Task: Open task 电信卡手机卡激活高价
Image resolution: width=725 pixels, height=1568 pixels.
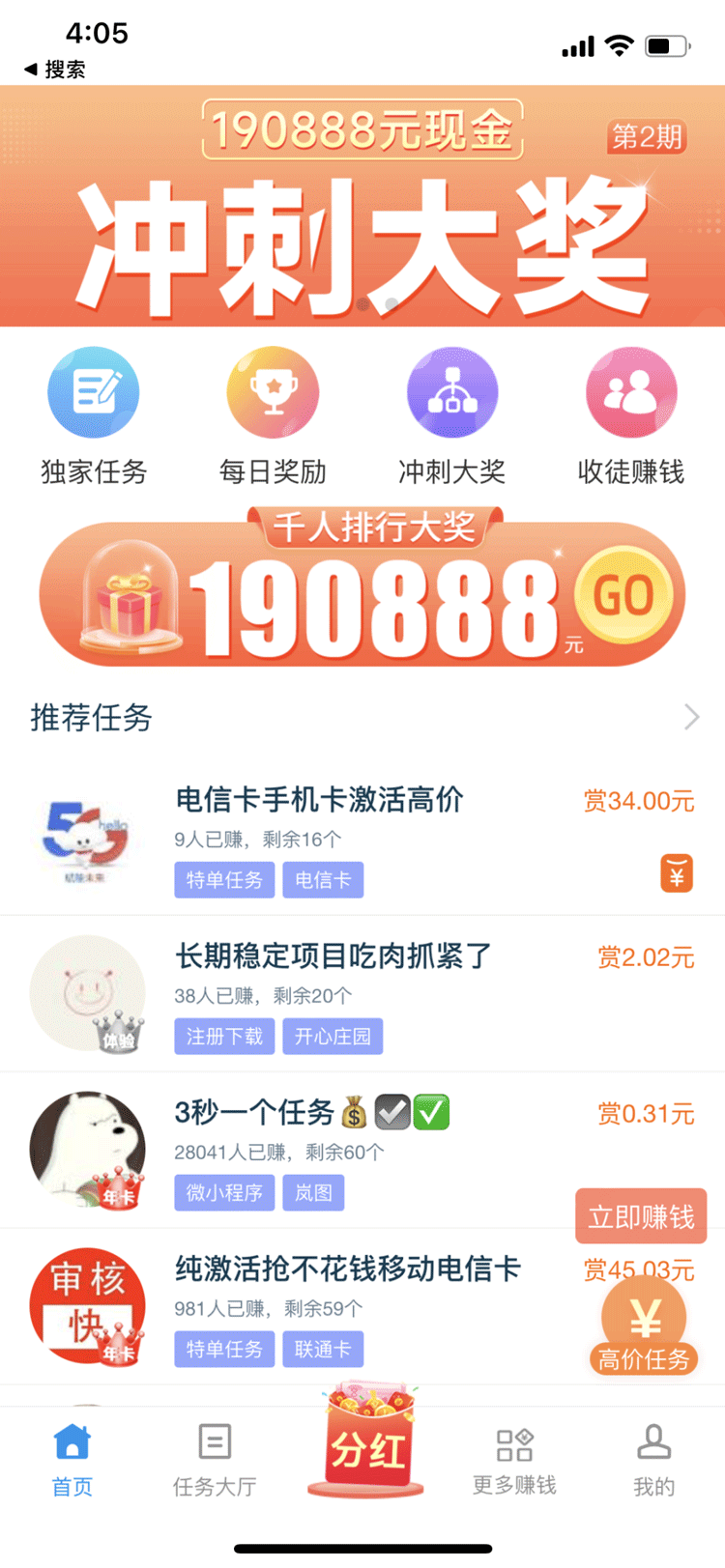Action: (x=319, y=800)
